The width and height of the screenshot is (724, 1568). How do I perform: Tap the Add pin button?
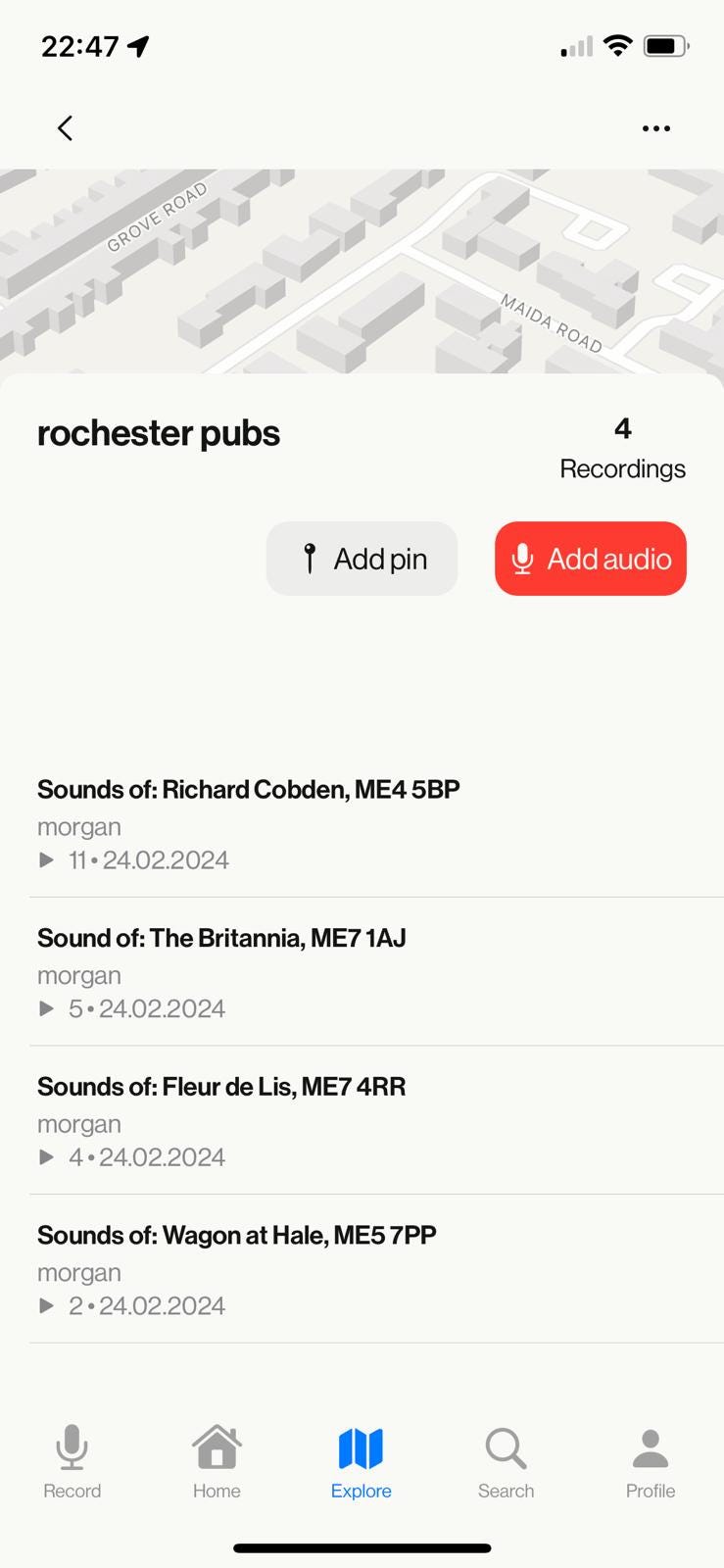pos(362,559)
